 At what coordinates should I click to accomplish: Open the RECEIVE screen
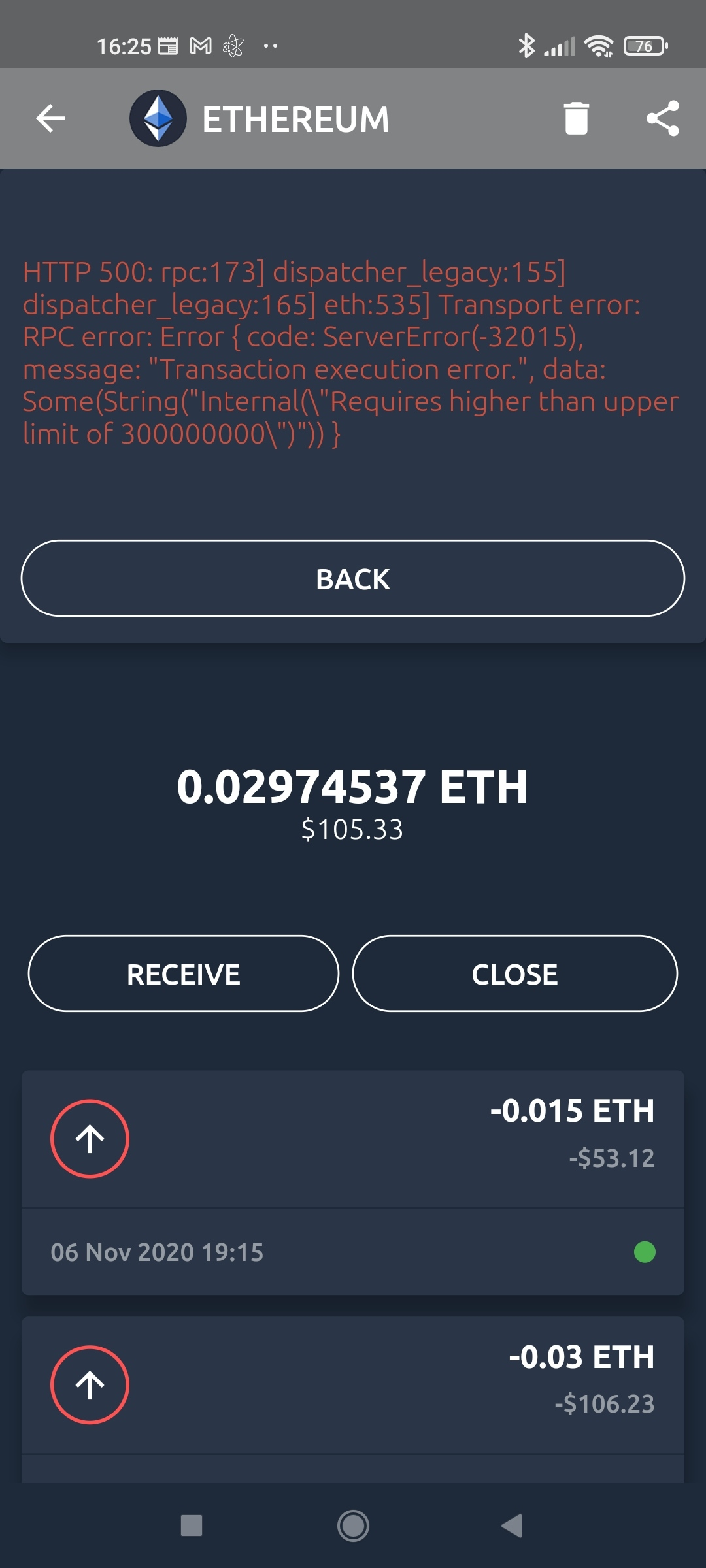(x=183, y=973)
